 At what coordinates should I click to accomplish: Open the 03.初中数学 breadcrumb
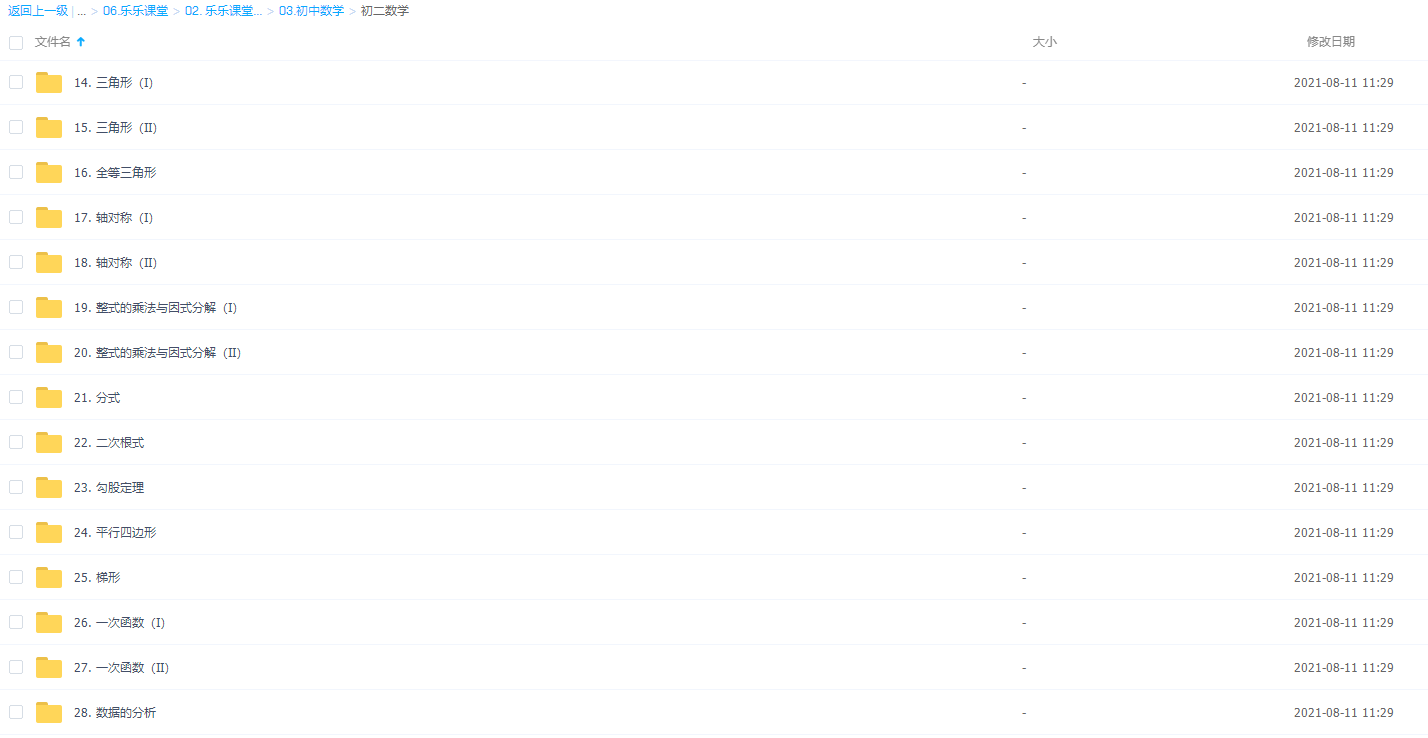click(x=311, y=11)
